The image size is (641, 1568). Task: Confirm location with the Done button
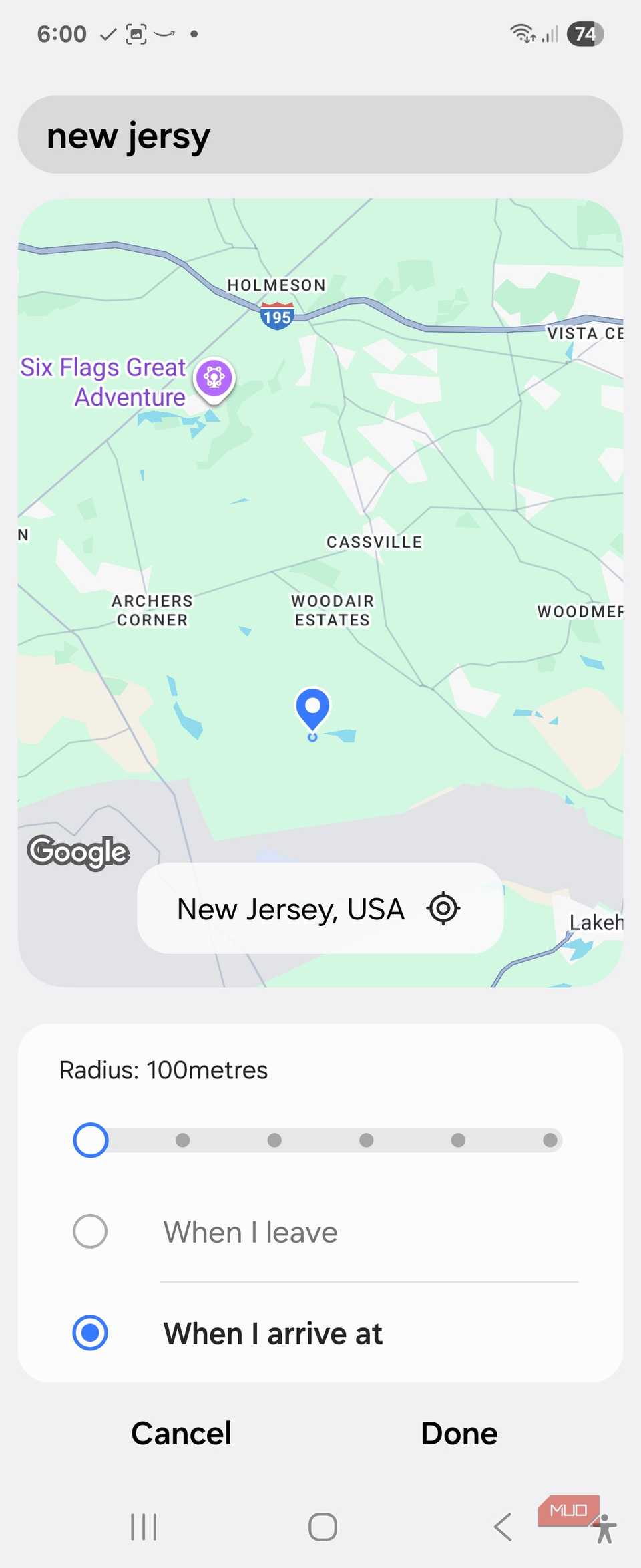[x=459, y=1433]
